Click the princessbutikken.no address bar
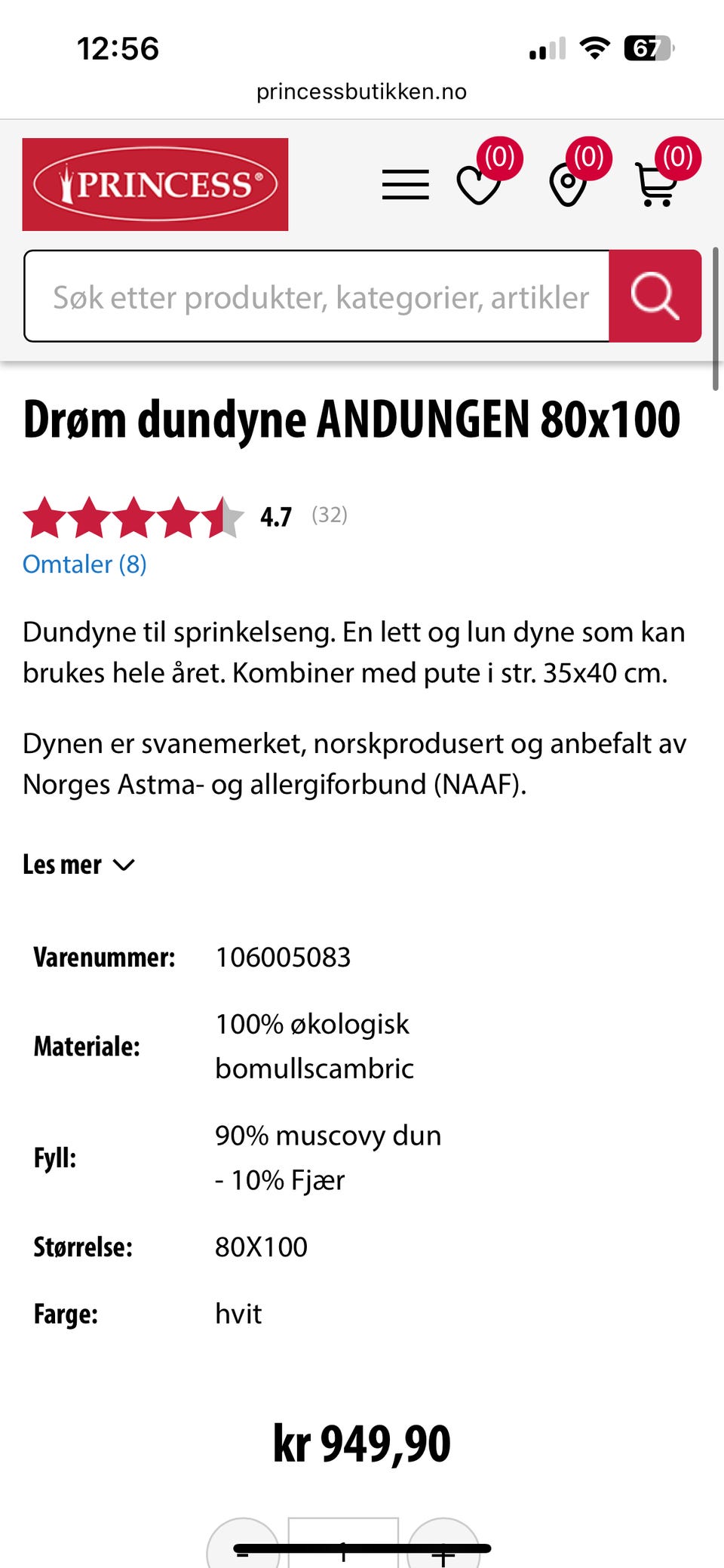This screenshot has height=1568, width=724. pos(361,91)
